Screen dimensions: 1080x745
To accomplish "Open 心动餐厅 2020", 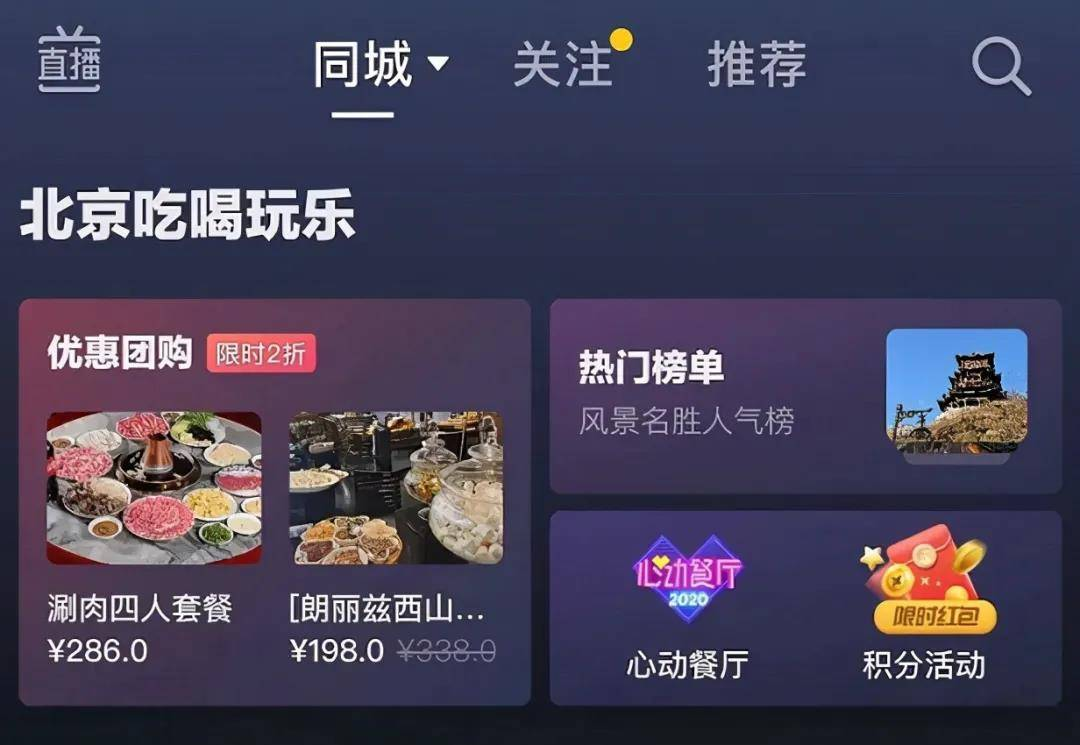I will tap(687, 607).
